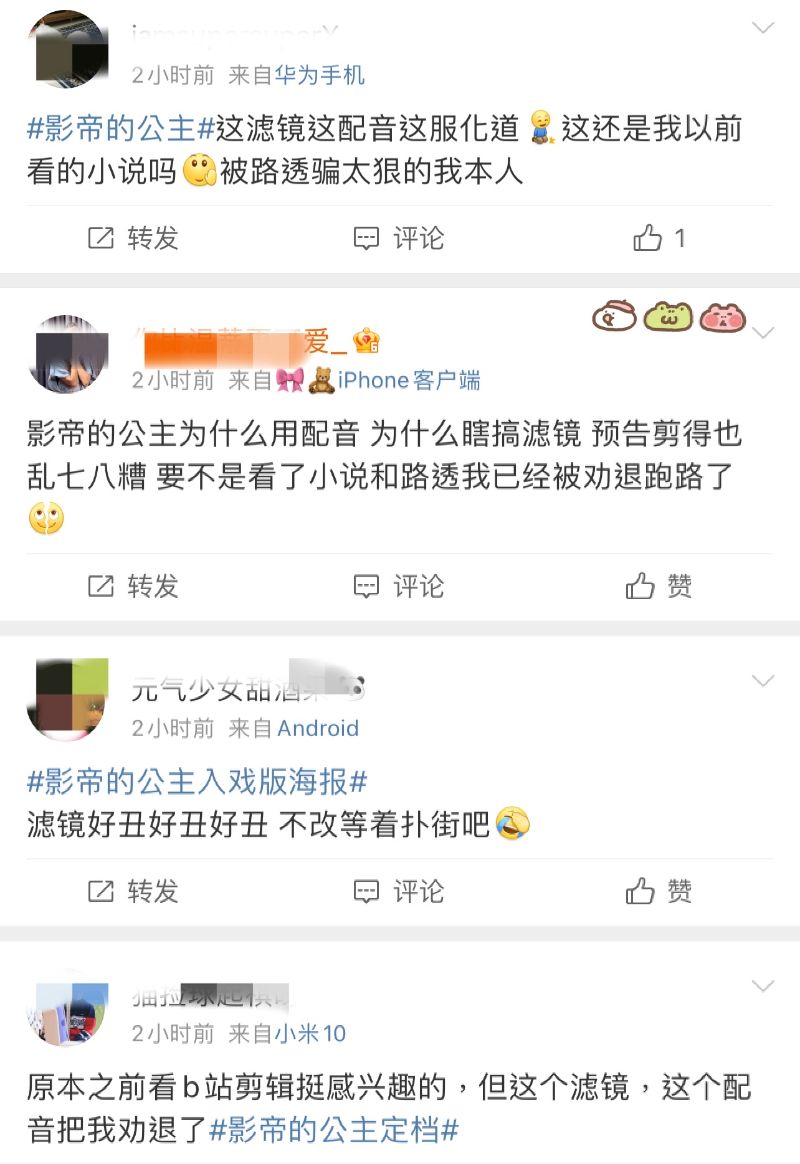The height and width of the screenshot is (1164, 800).
Task: Open the Android source link
Action: (318, 728)
